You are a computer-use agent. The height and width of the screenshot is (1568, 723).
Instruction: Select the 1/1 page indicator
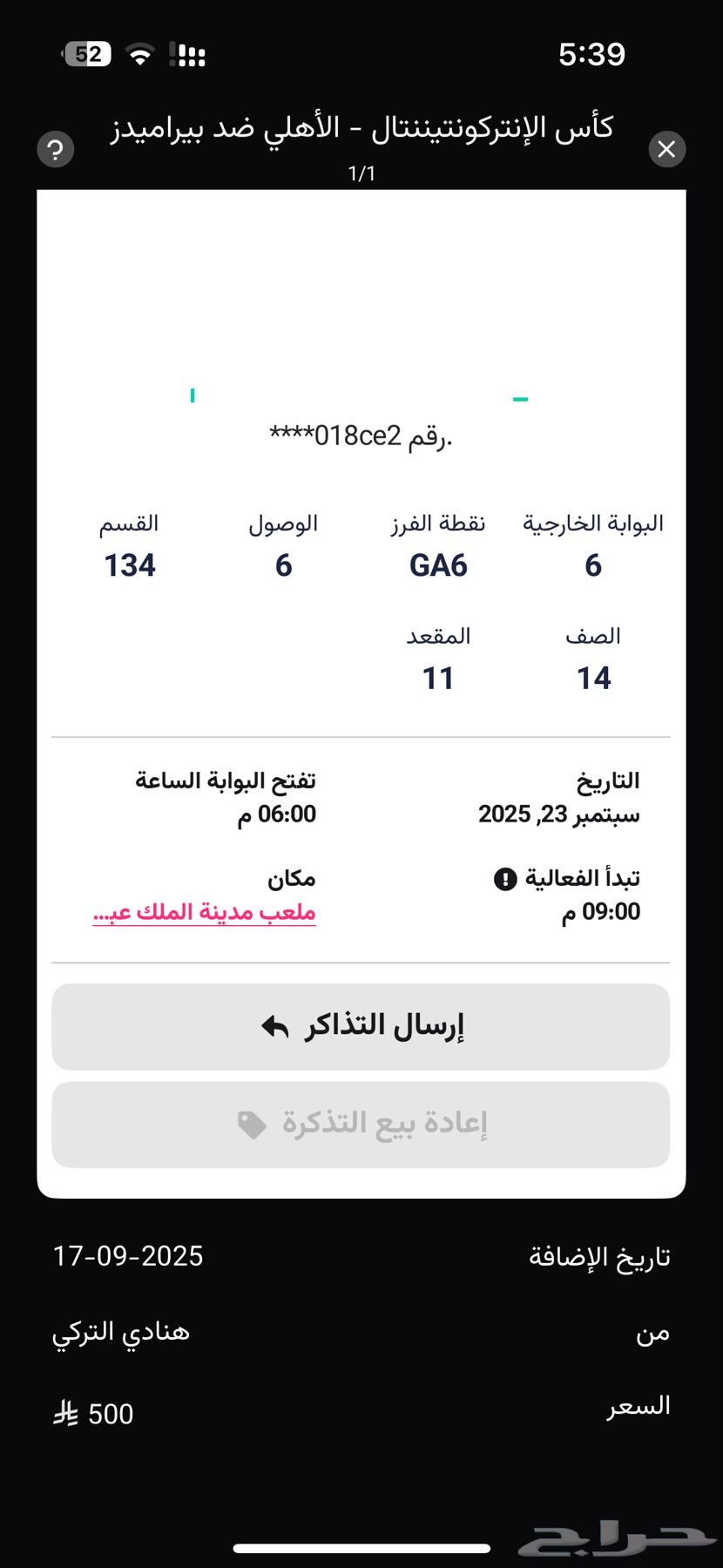point(361,173)
